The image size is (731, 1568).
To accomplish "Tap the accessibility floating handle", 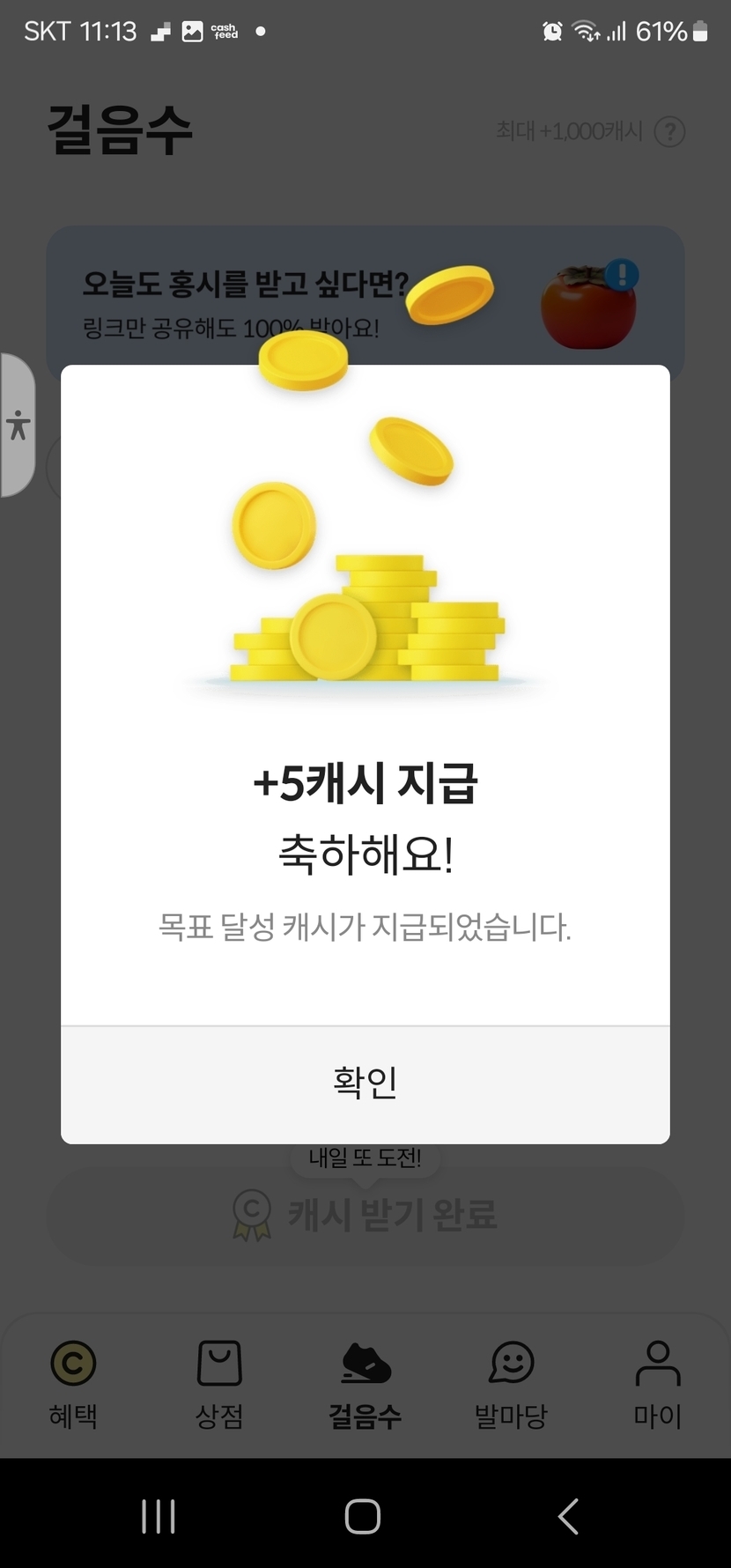I will [18, 425].
